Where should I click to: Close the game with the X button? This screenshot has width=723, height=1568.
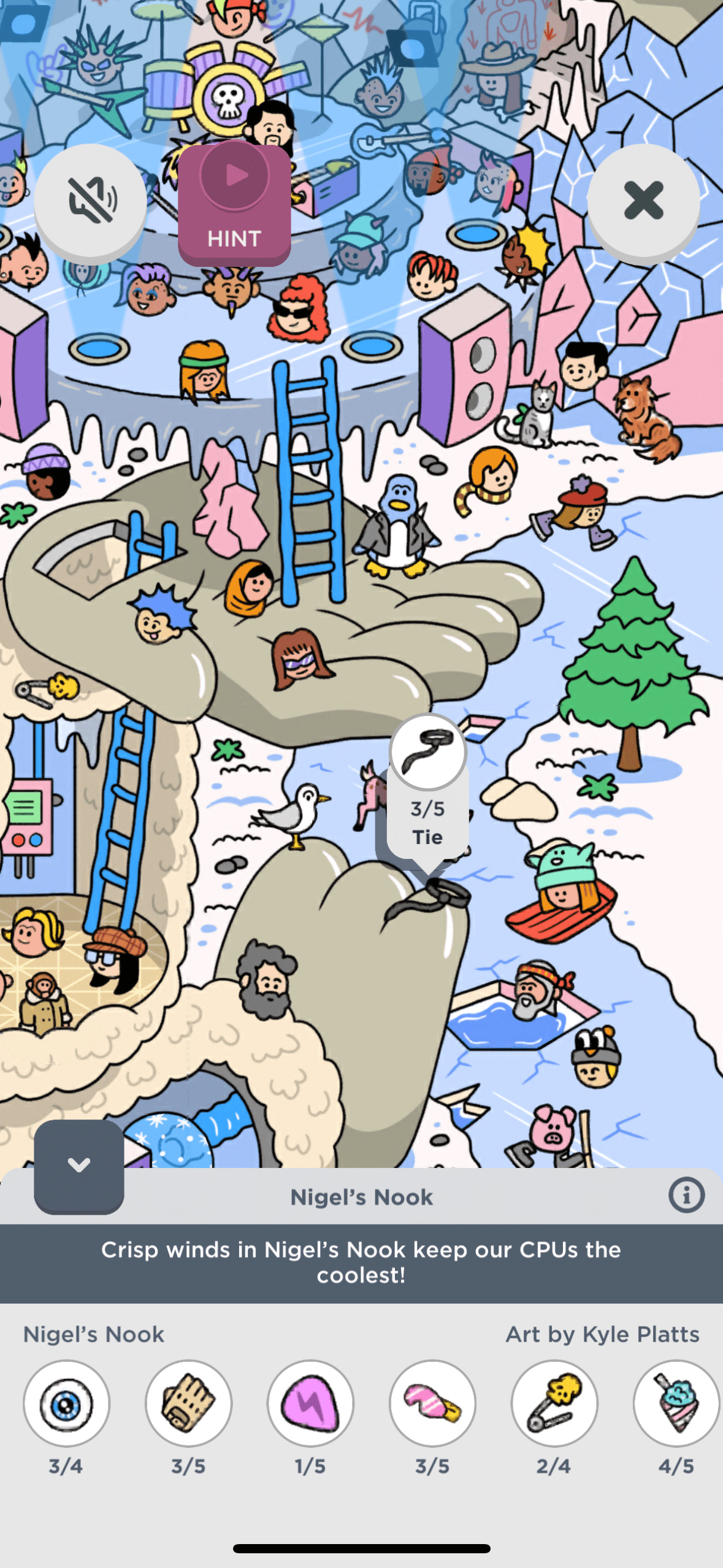point(643,200)
